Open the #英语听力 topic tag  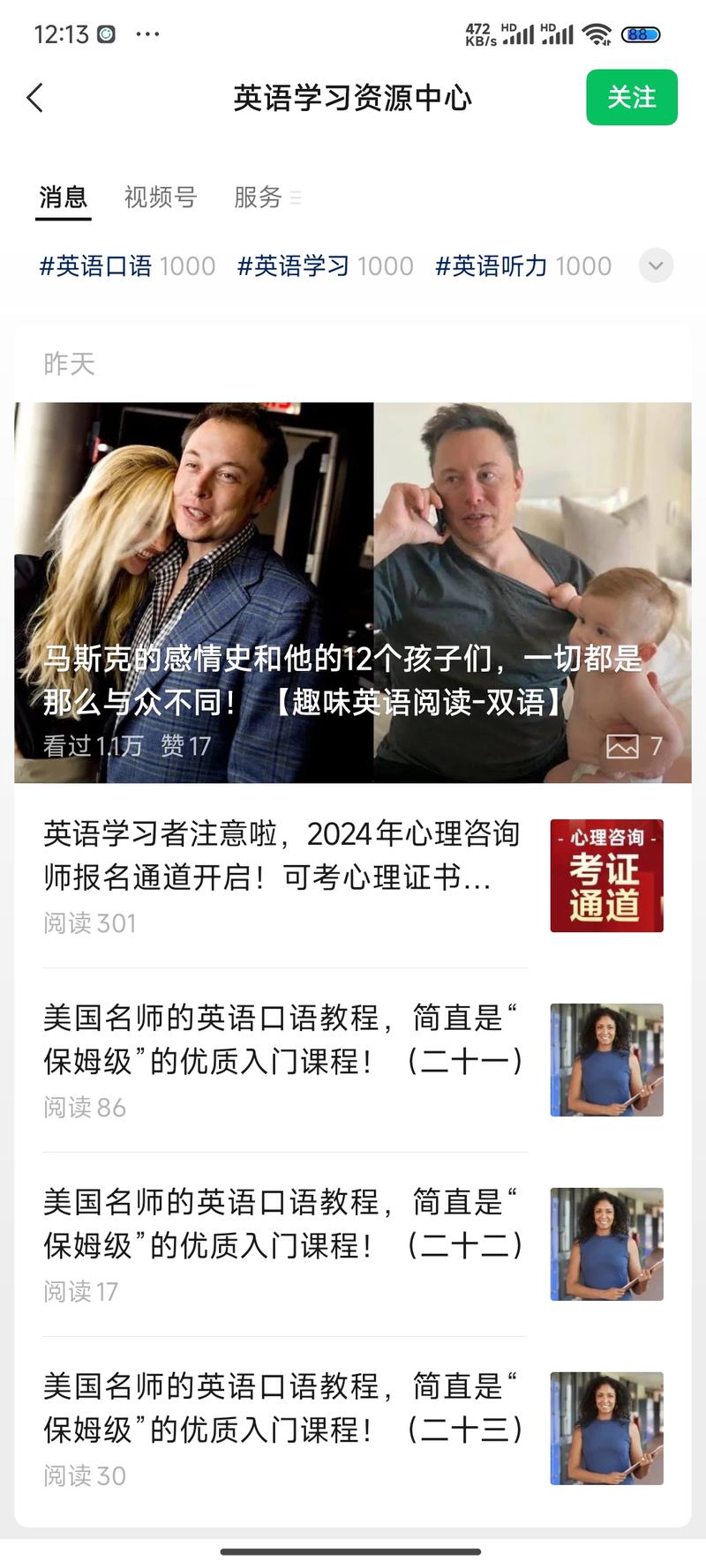(522, 265)
